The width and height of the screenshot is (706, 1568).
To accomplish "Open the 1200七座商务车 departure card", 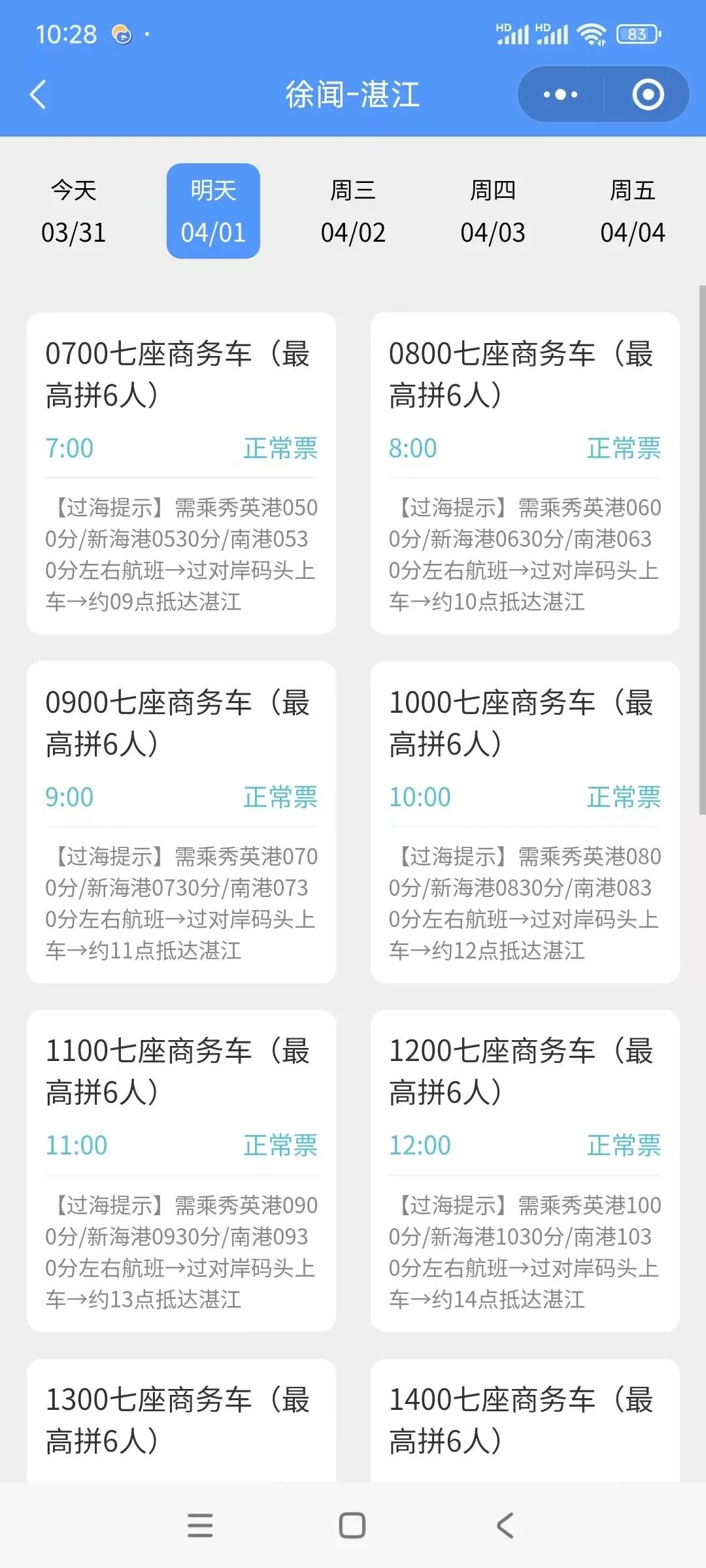I will point(525,1170).
